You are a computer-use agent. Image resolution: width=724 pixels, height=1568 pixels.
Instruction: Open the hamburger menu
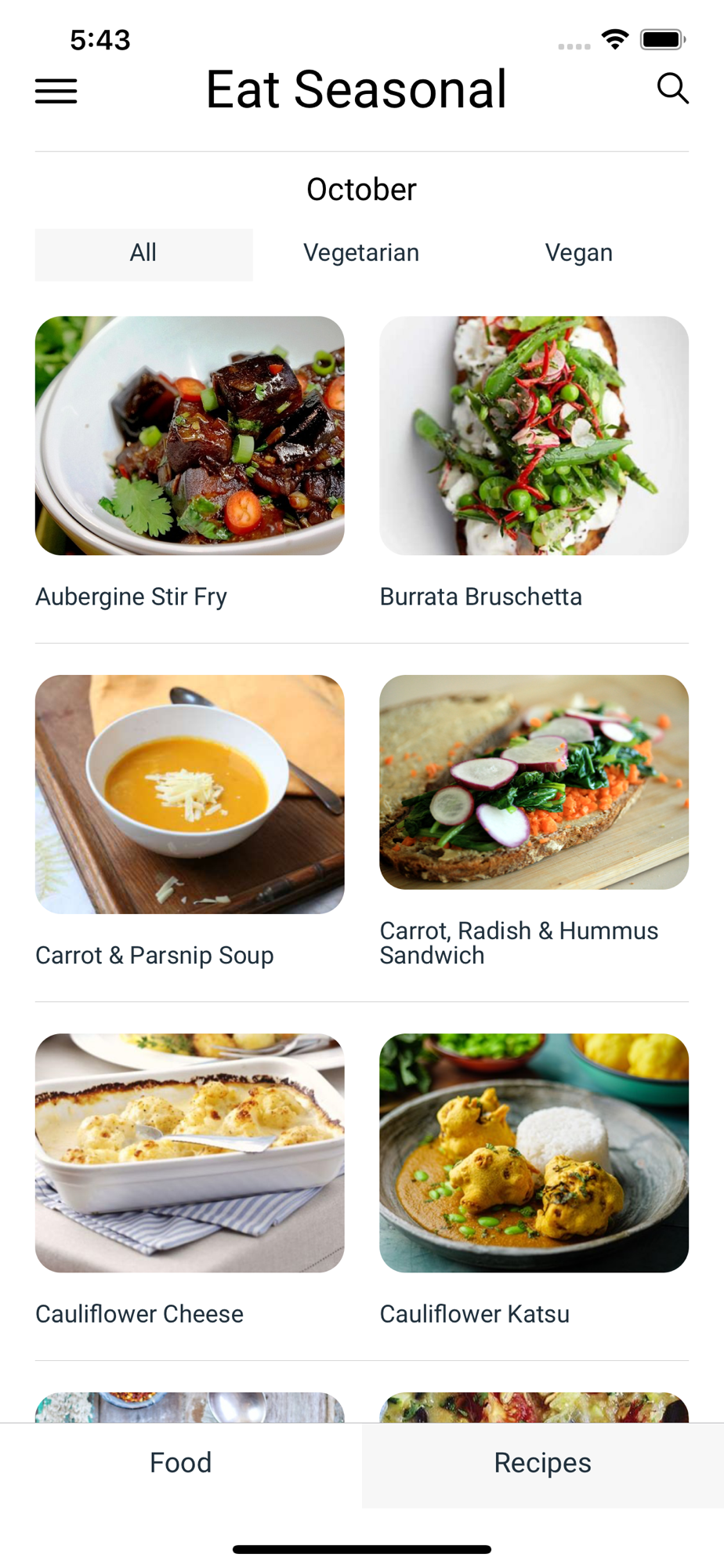[56, 91]
